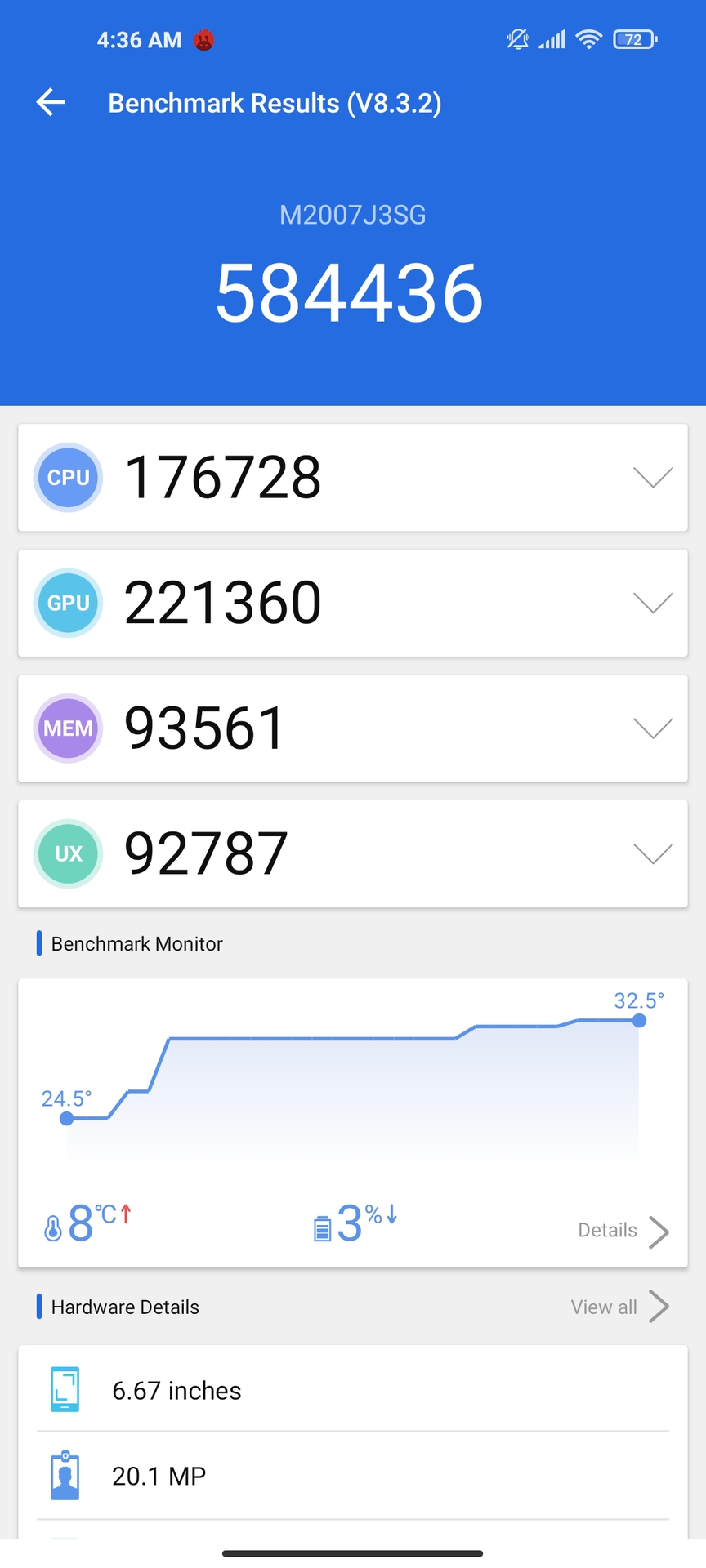
Task: Expand the CPU score breakdown
Action: [x=653, y=478]
